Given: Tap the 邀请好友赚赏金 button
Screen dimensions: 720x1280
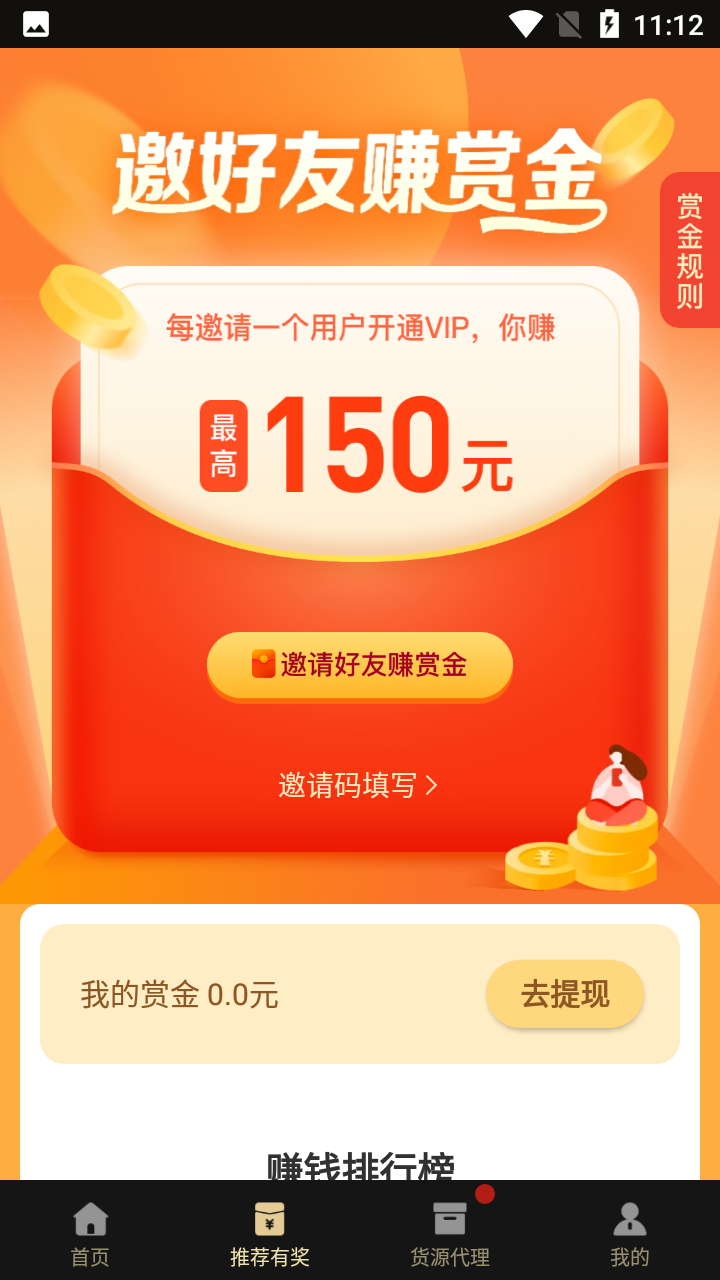Looking at the screenshot, I should [x=359, y=665].
